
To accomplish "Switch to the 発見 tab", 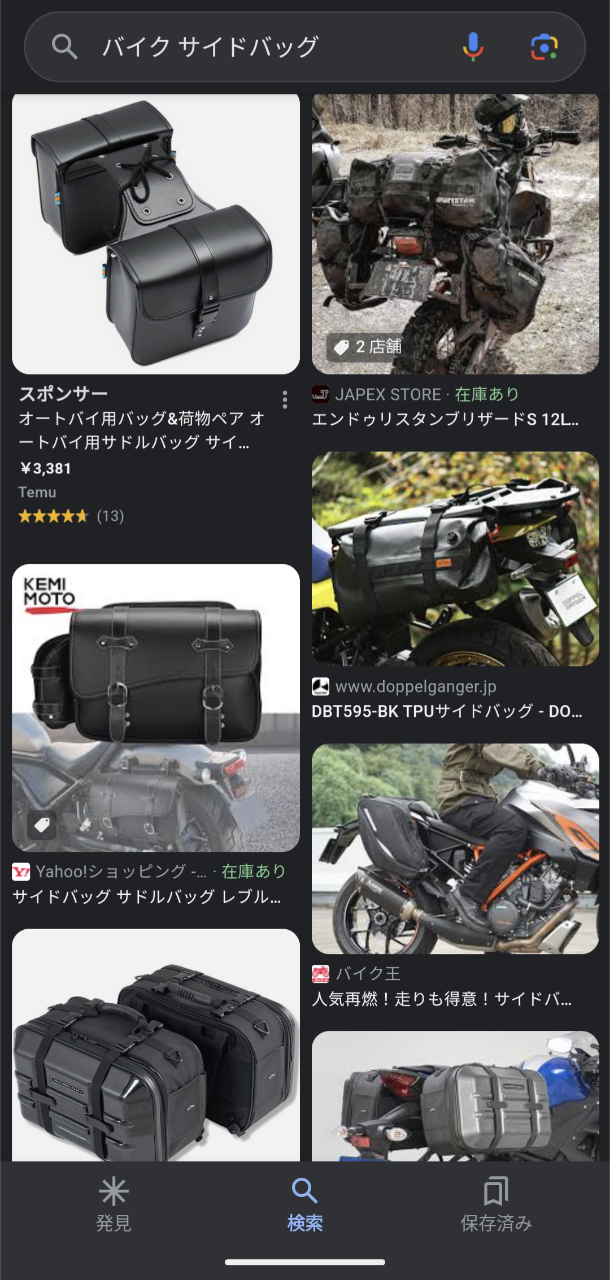I will tap(113, 1204).
